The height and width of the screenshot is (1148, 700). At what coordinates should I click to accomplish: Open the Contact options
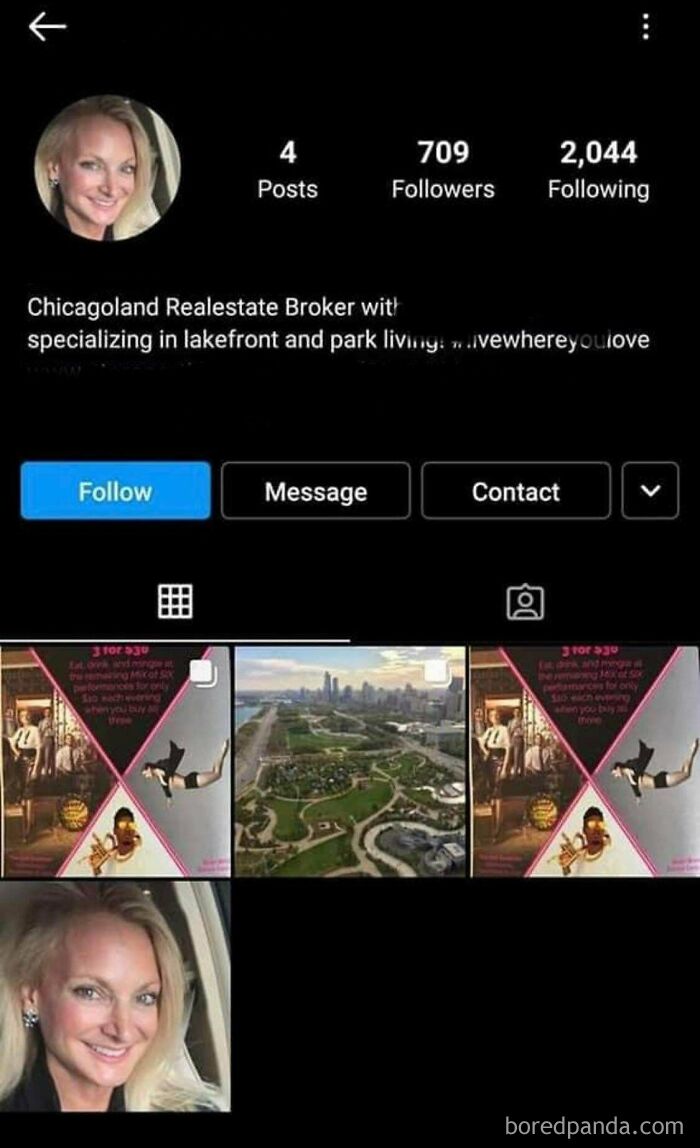[515, 491]
